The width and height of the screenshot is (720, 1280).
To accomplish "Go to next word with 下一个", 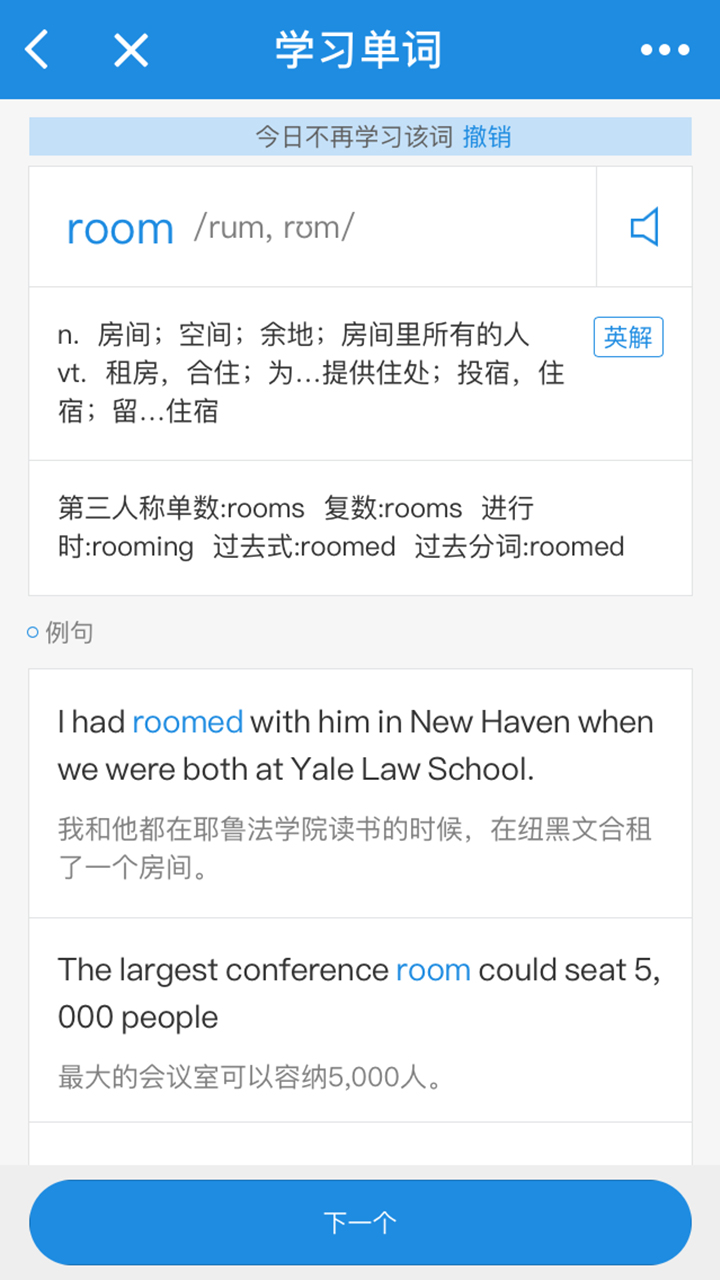I will click(360, 1222).
